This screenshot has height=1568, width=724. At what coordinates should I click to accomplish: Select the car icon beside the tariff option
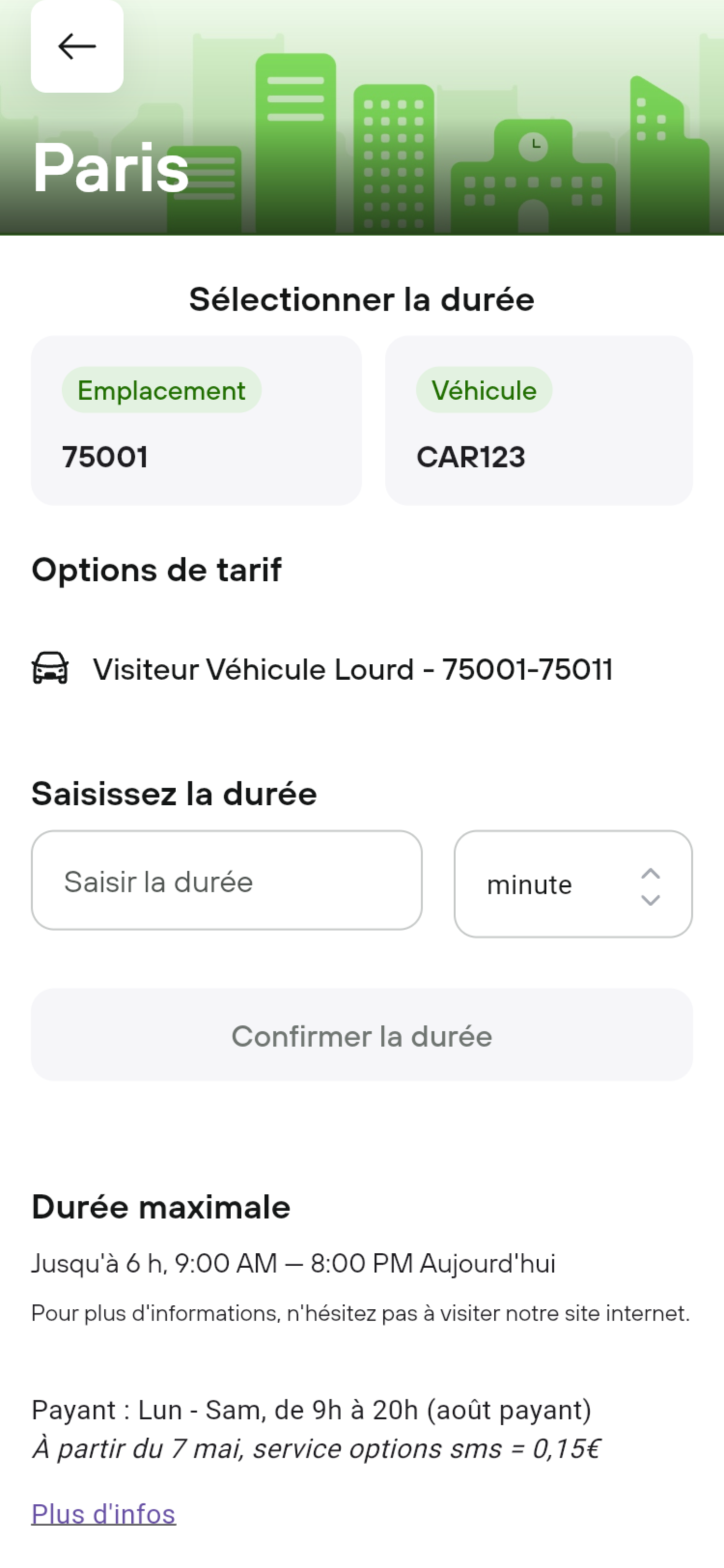51,671
